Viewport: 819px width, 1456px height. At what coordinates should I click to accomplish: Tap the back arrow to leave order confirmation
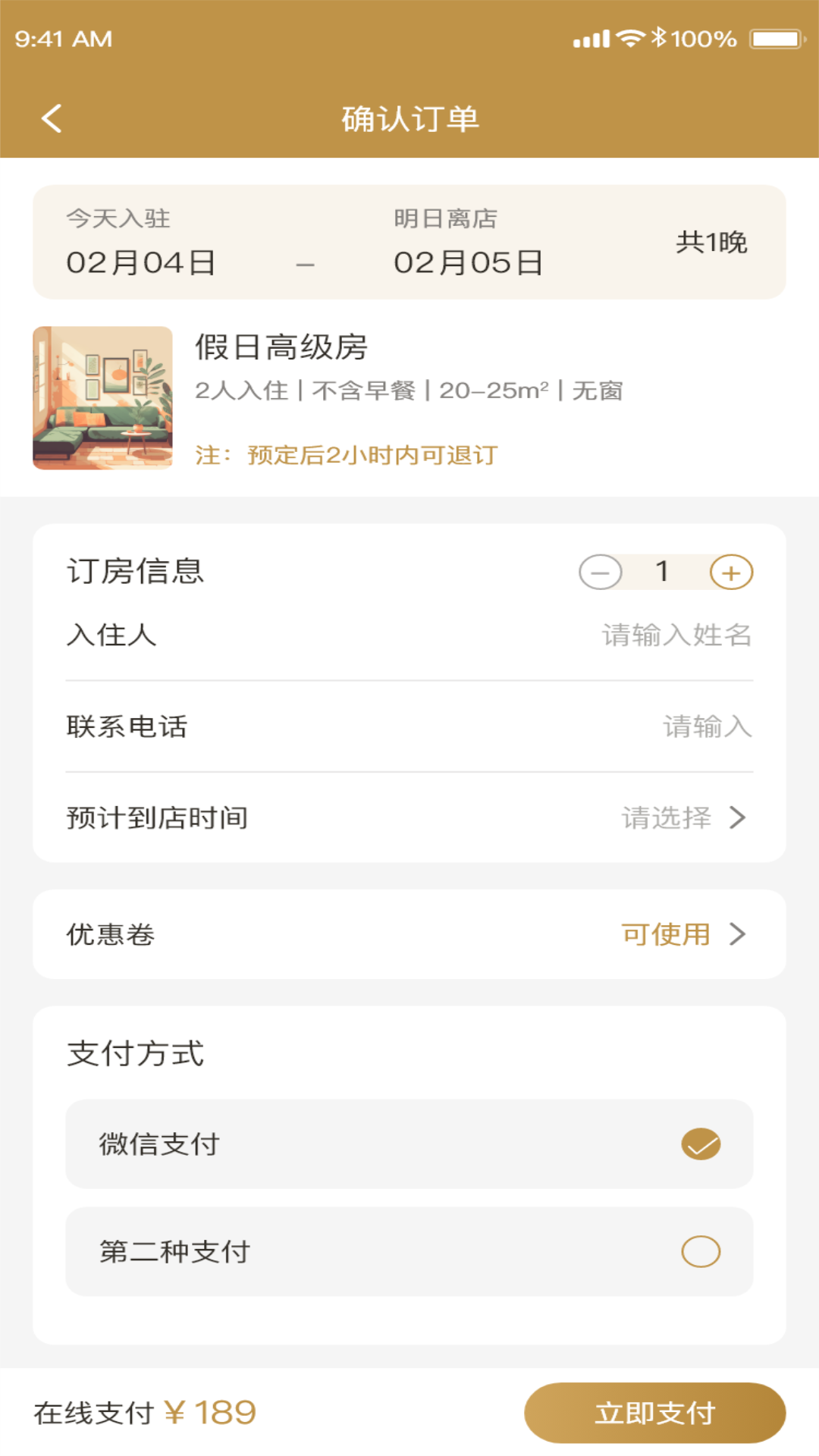(51, 118)
